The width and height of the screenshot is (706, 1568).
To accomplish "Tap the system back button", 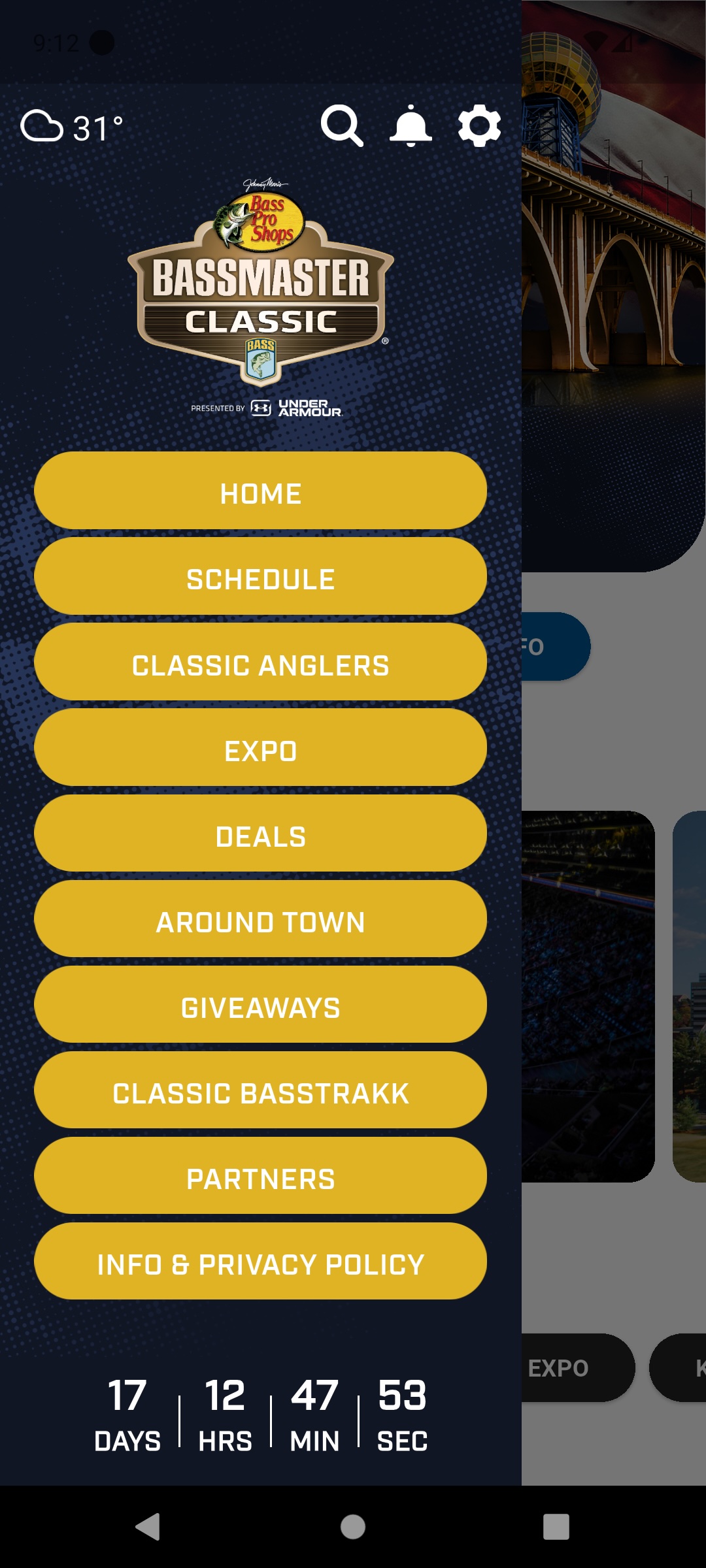I will pos(148,1527).
